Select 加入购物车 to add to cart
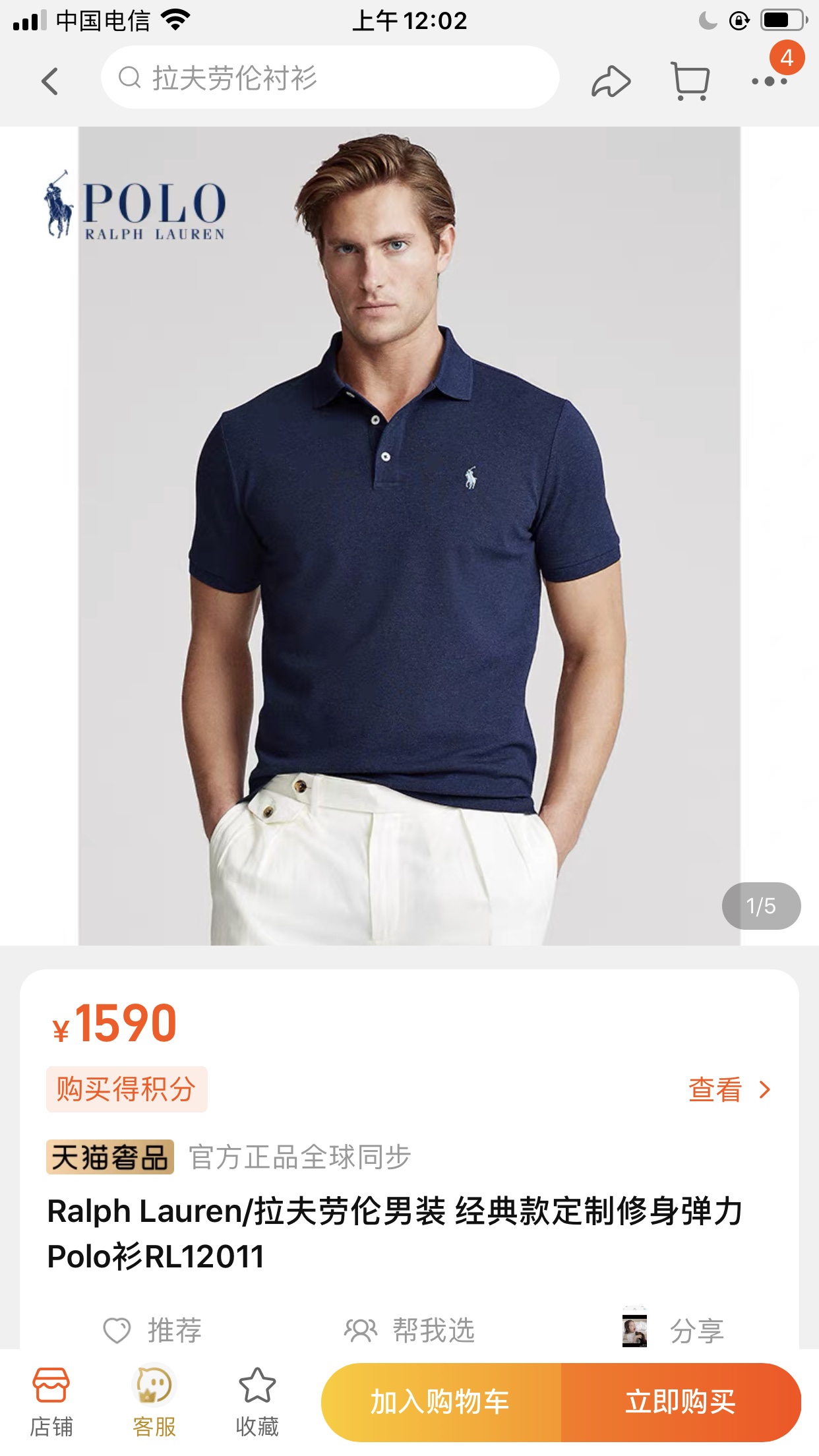 click(x=440, y=1402)
